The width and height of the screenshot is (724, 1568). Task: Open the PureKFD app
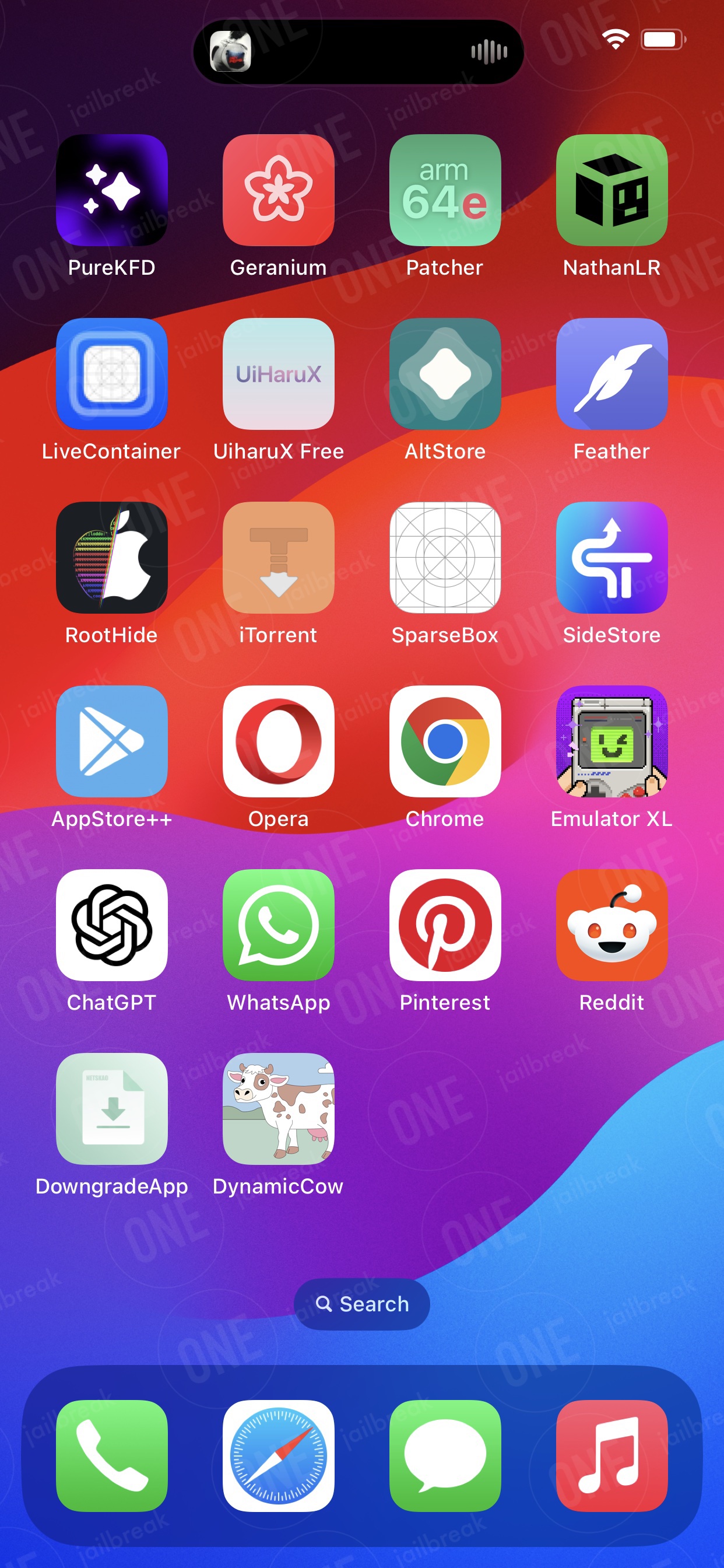coord(111,190)
